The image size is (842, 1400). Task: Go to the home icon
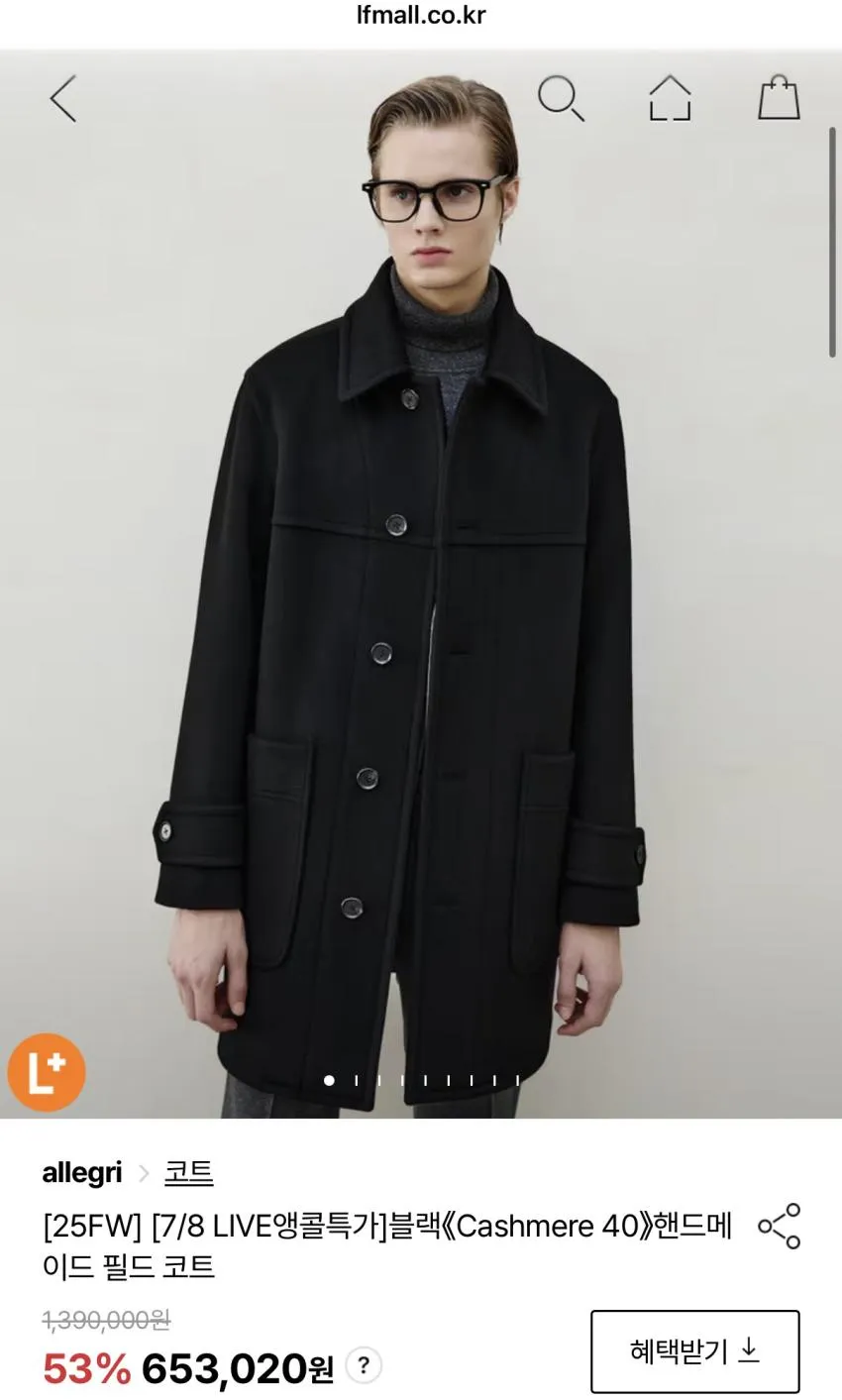[670, 98]
